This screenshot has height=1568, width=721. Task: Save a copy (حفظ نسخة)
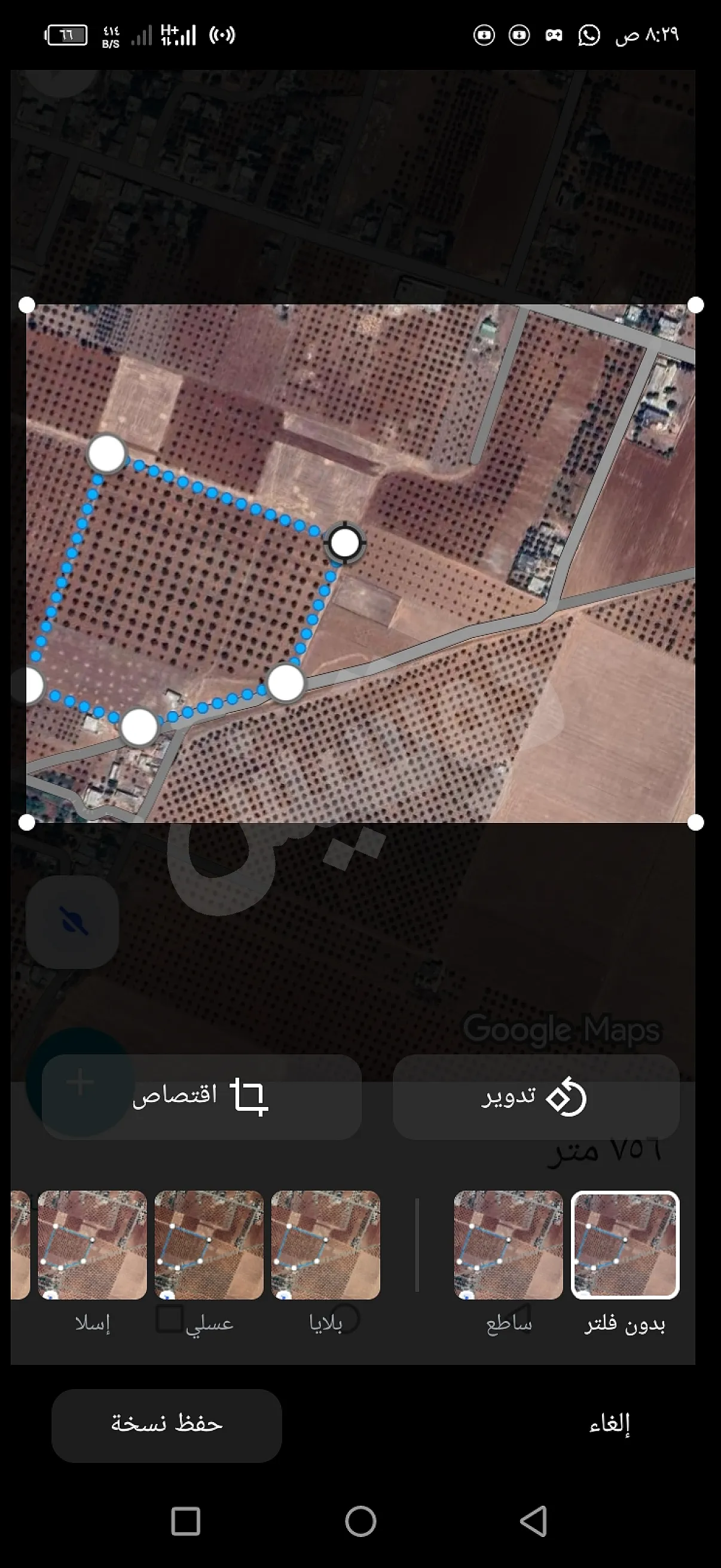[x=167, y=1425]
